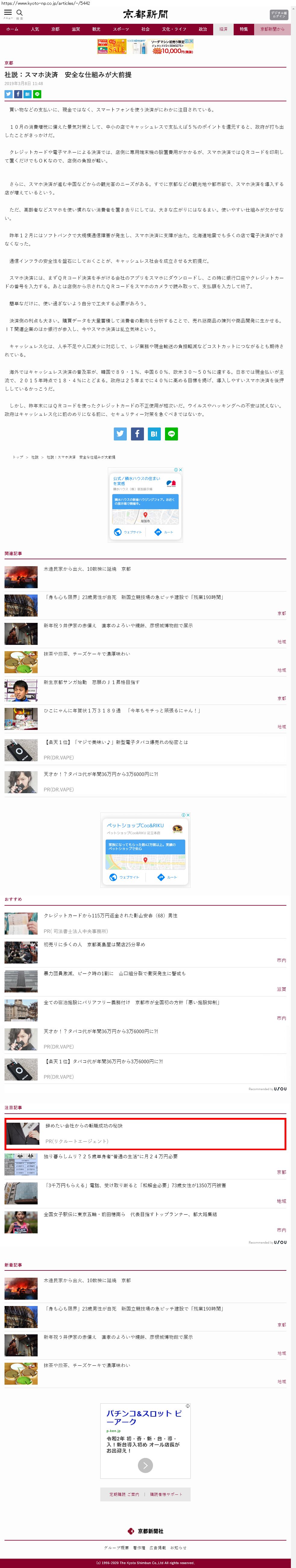Share article via large LINE button
This screenshot has width=296, height=1568.
click(x=171, y=434)
